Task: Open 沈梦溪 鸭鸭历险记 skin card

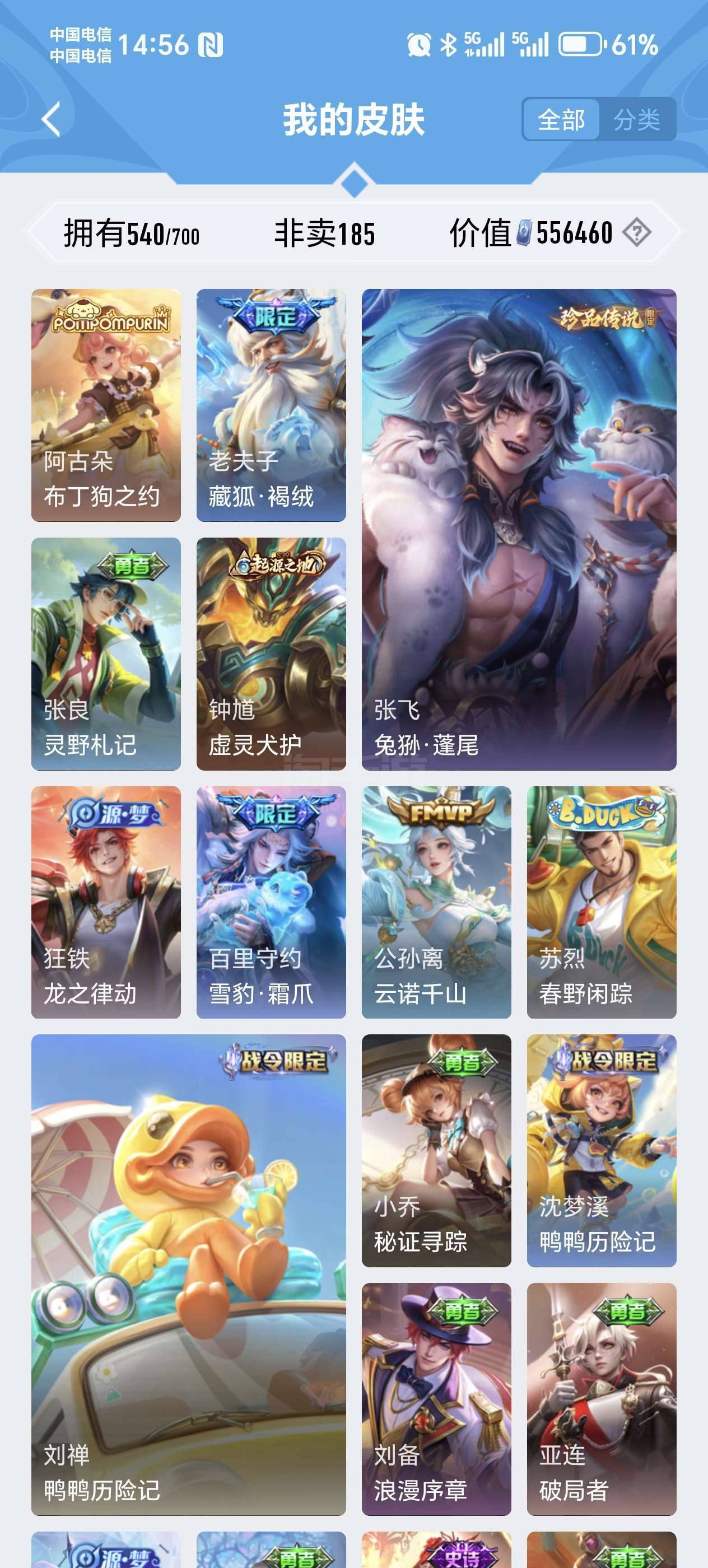Action: click(x=601, y=1150)
